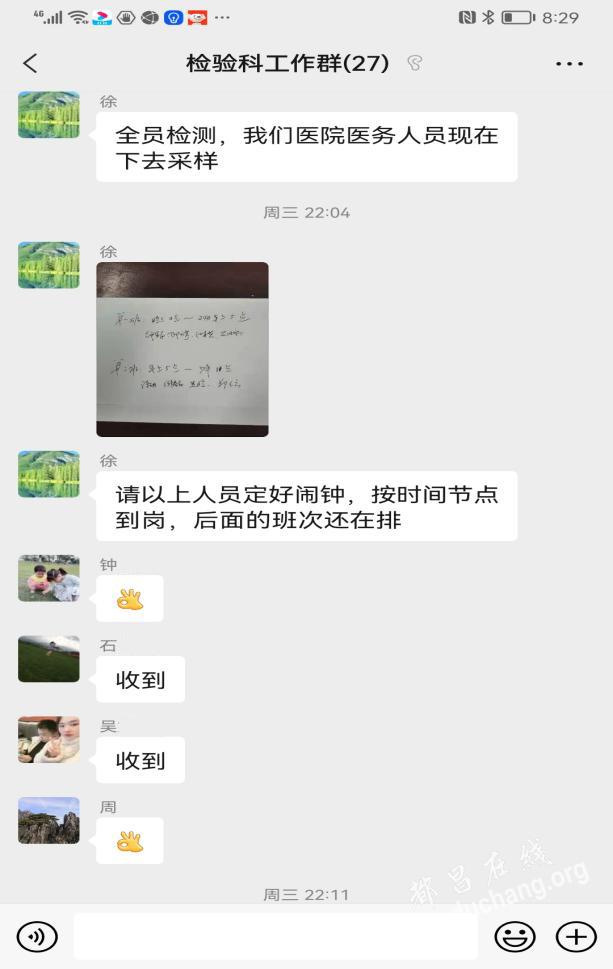613x969 pixels.
Task: View 石's profile avatar
Action: pyautogui.click(x=48, y=659)
